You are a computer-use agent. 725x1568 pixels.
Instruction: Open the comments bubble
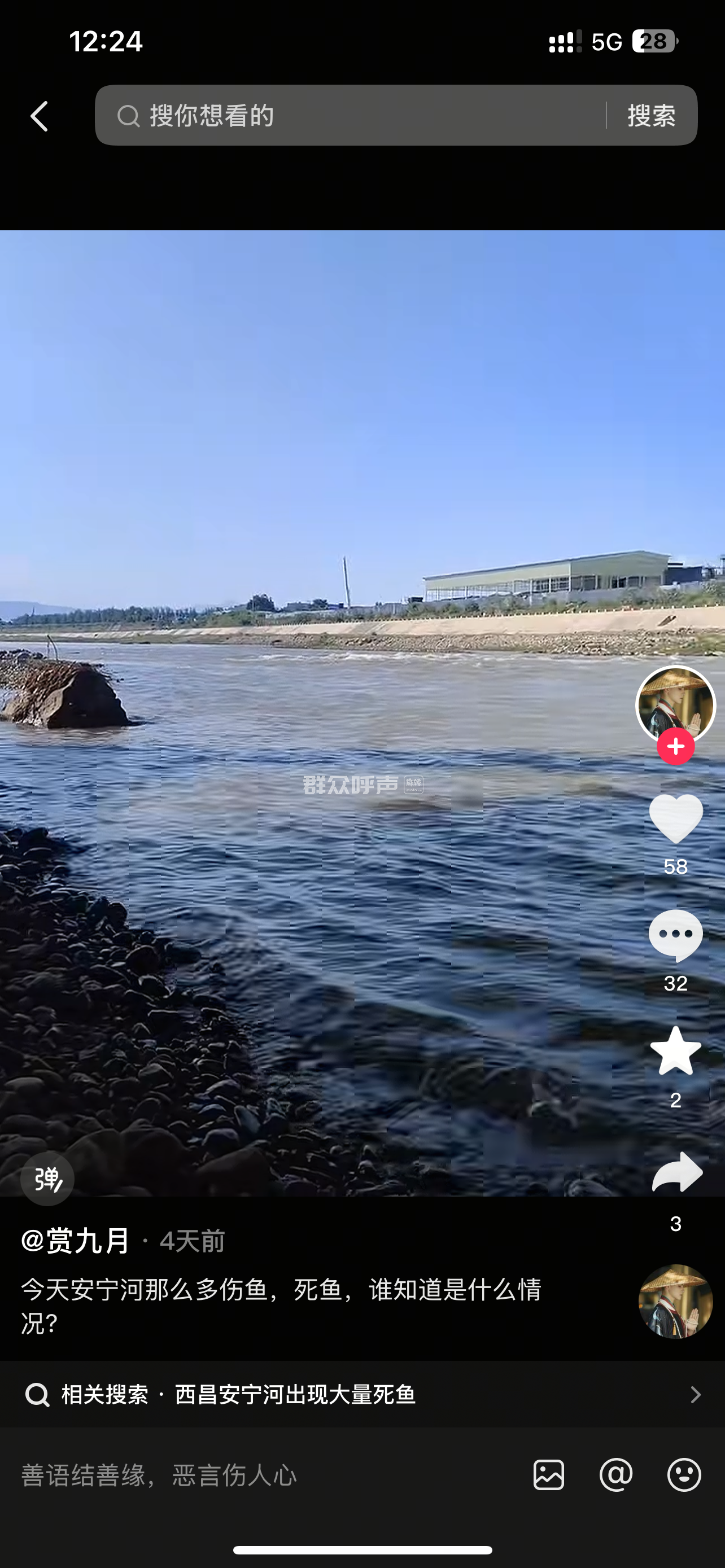pos(676,936)
